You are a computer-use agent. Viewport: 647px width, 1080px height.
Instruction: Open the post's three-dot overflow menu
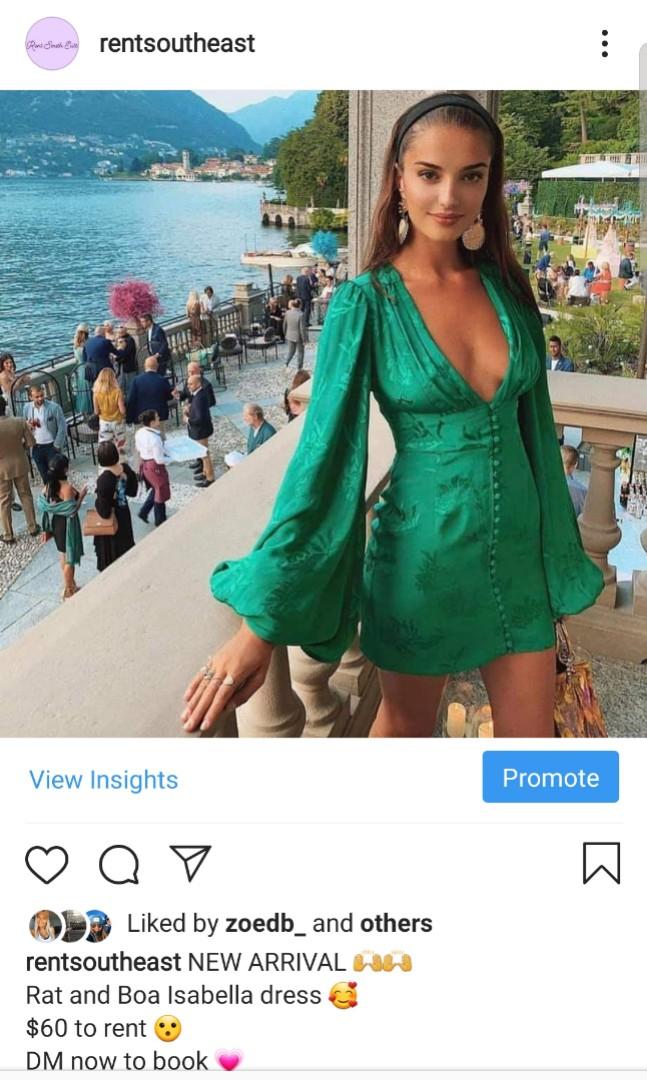[604, 44]
